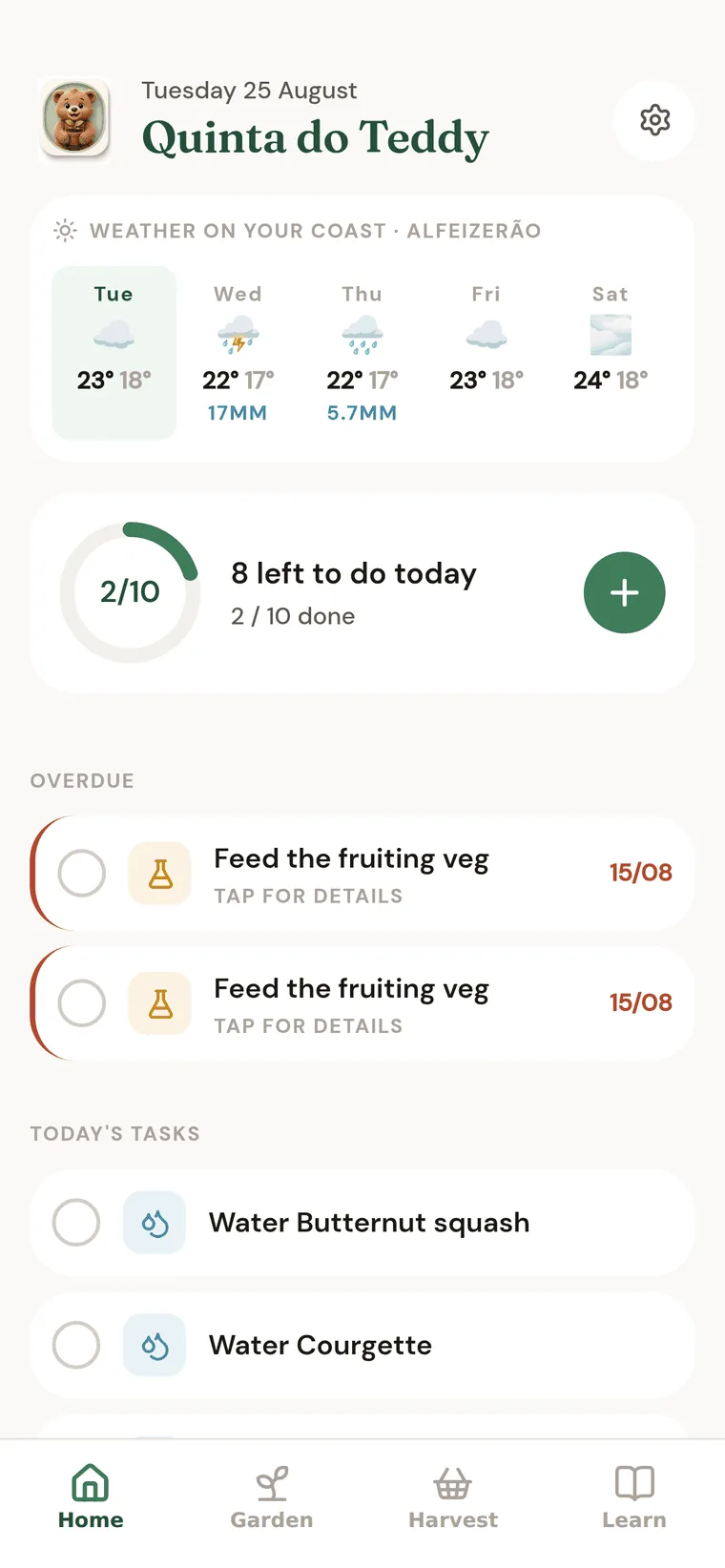This screenshot has width=725, height=1568.
Task: Add a new task with the plus button
Action: (624, 592)
